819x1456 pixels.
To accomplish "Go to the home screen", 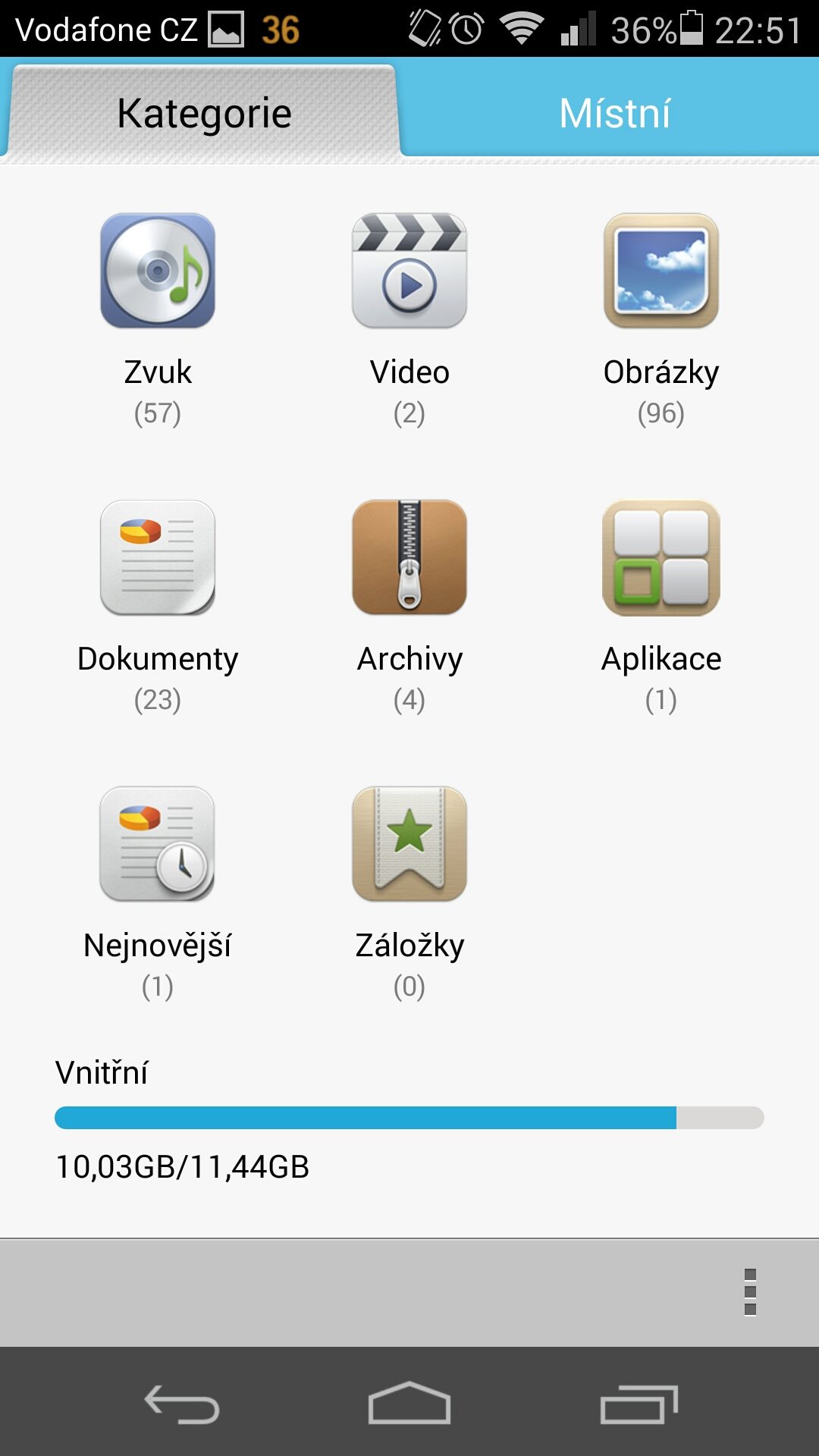I will click(x=409, y=1403).
